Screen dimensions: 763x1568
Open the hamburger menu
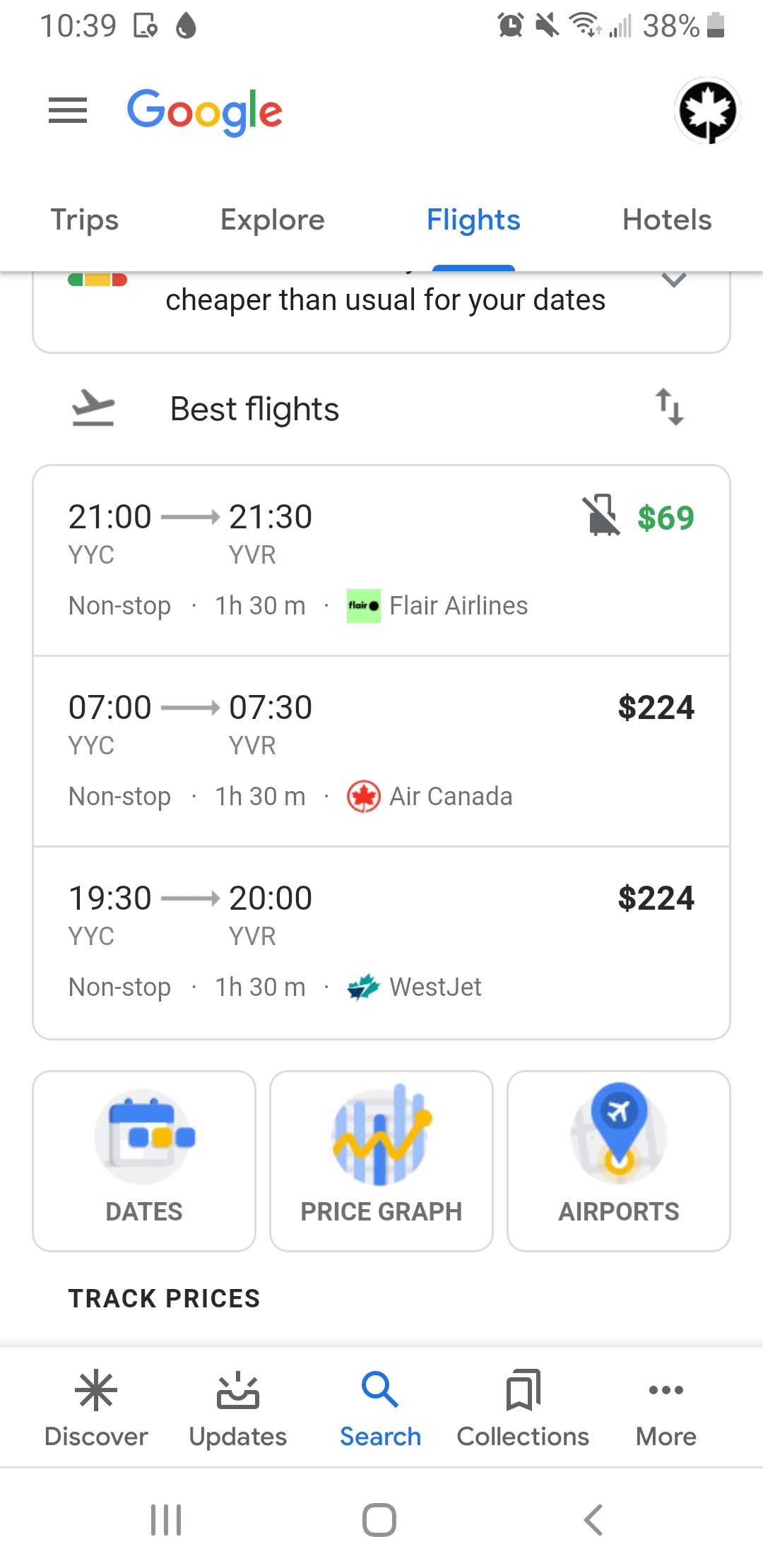tap(68, 111)
